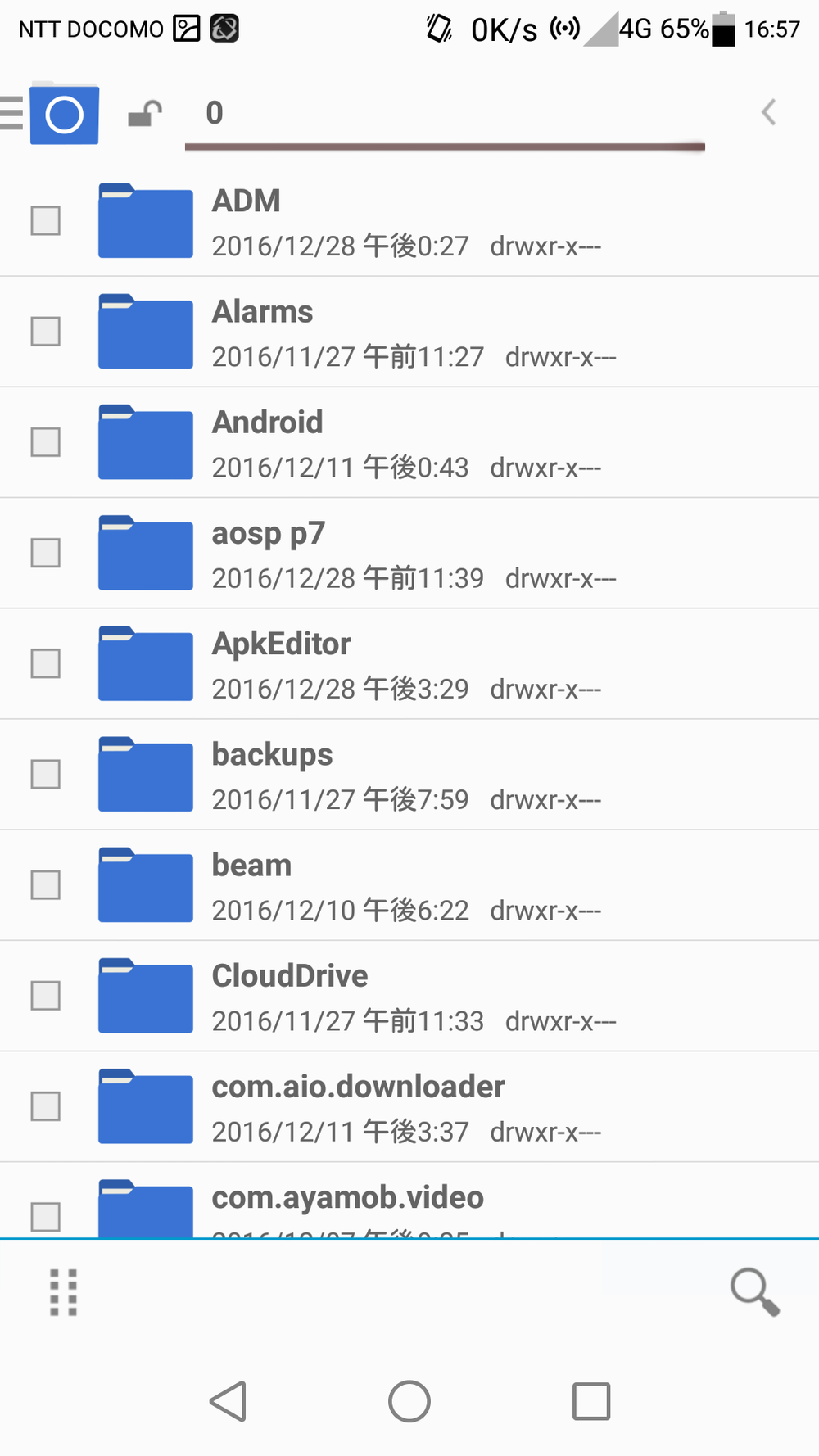Open the aosp p7 folder
Viewport: 819px width, 1456px height.
coord(409,553)
